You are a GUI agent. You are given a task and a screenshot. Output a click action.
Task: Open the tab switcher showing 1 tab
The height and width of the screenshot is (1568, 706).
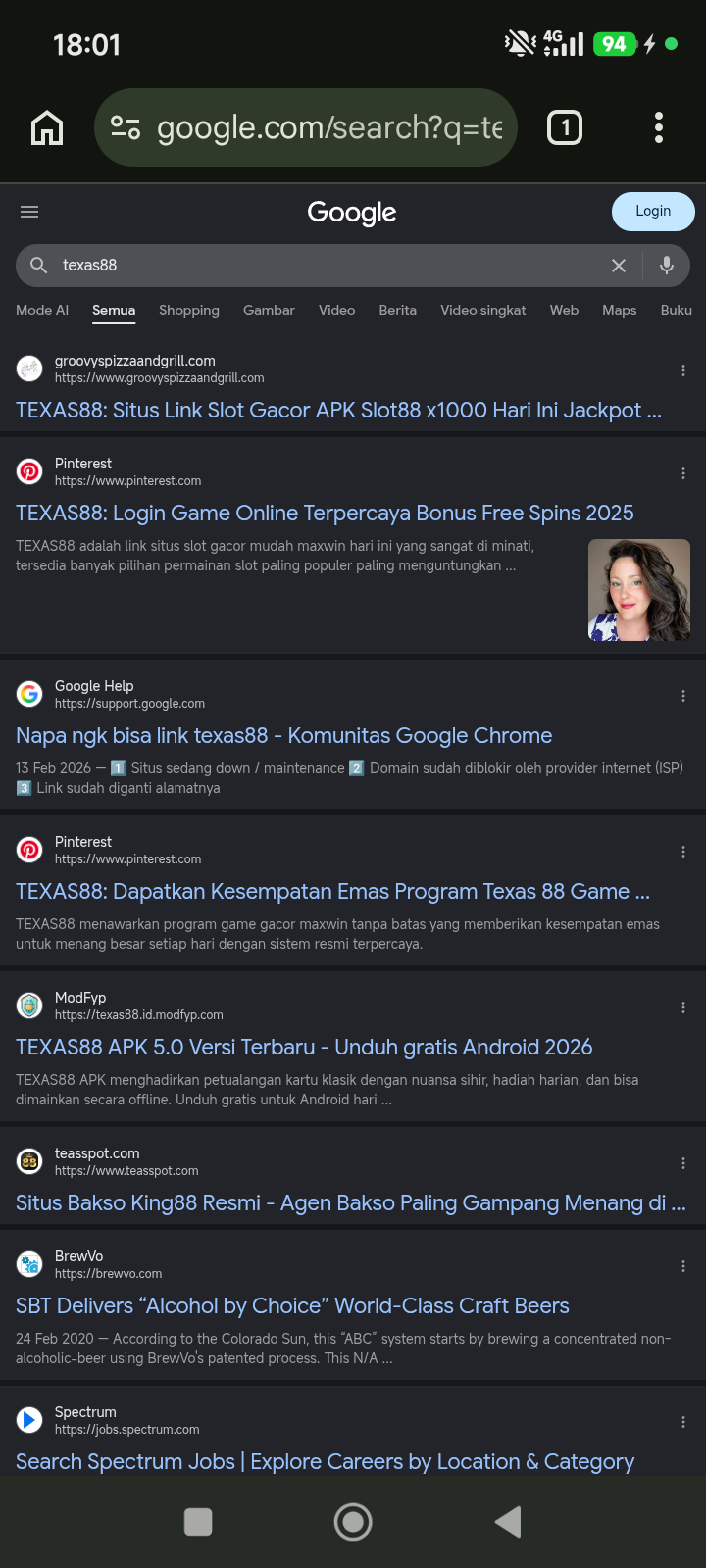click(x=565, y=127)
